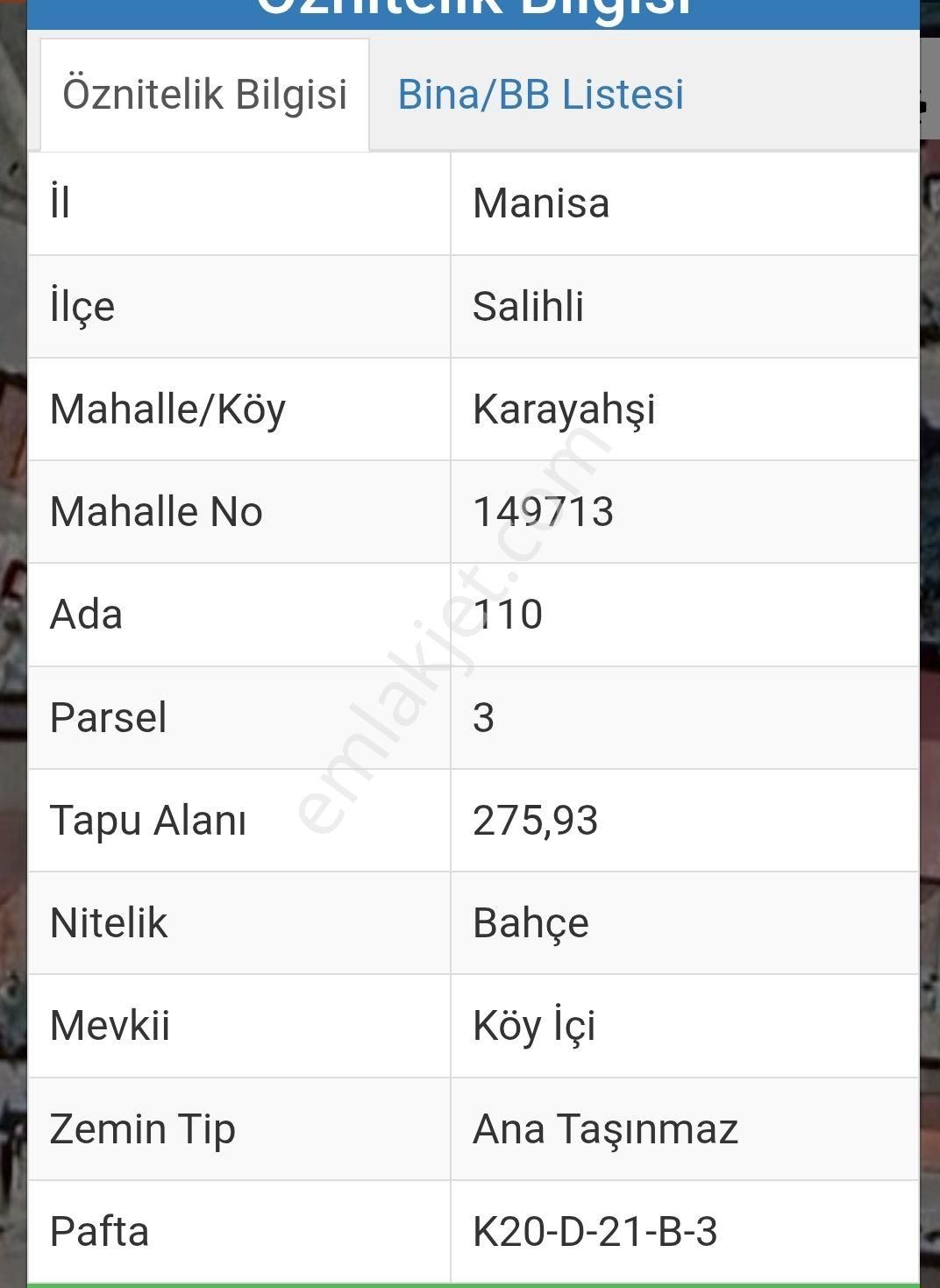This screenshot has height=1288, width=940.
Task: Select the Öznitelik Bilgisi tab
Action: pyautogui.click(x=203, y=95)
